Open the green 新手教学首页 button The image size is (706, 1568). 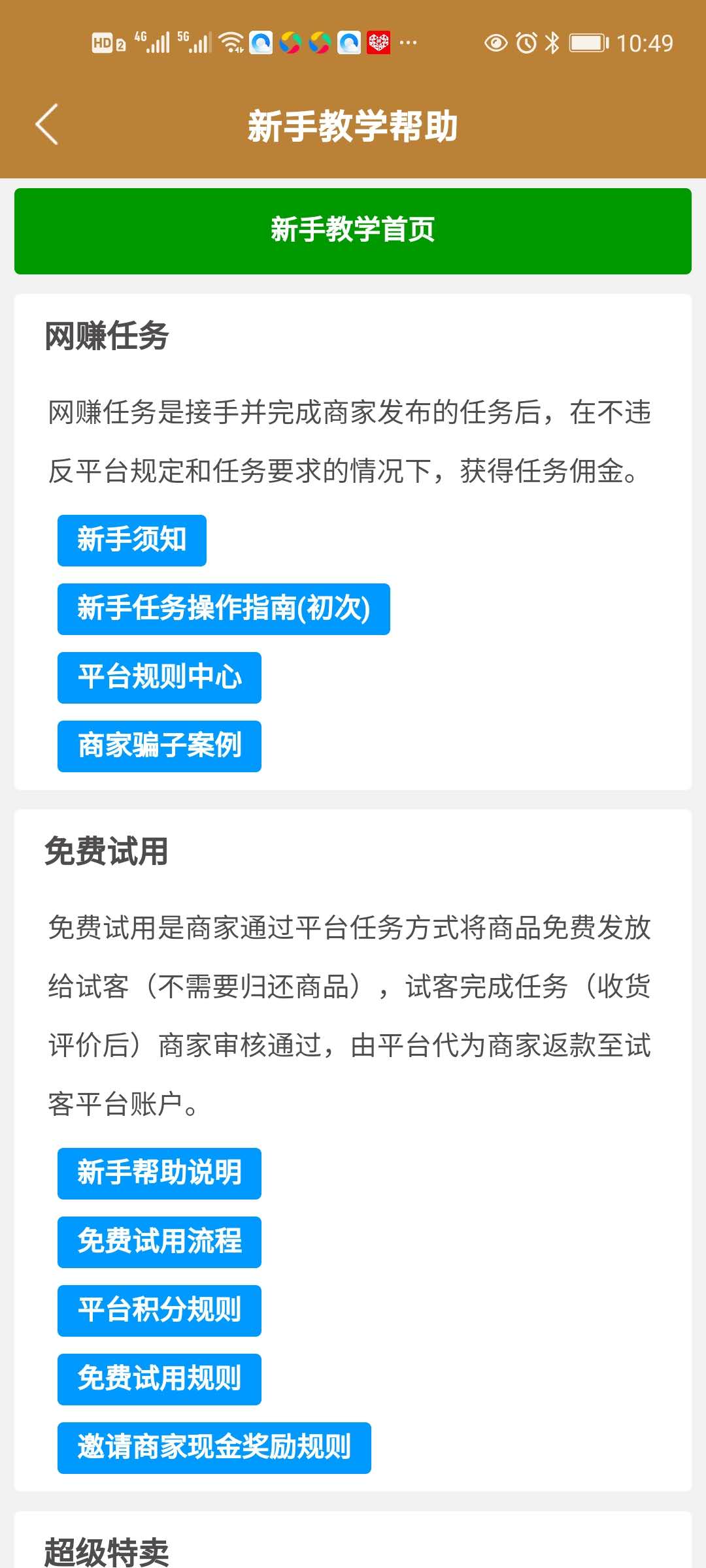353,231
